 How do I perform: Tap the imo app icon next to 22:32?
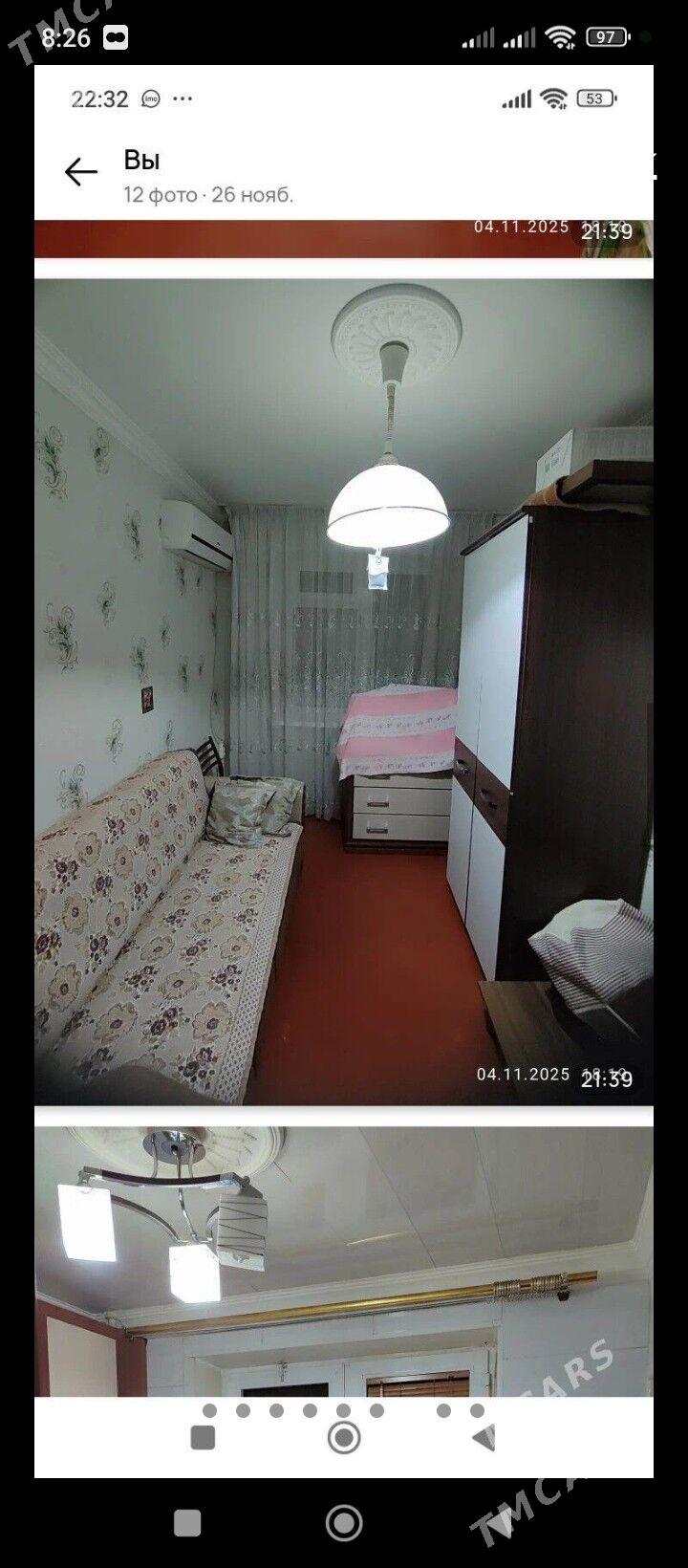148,98
